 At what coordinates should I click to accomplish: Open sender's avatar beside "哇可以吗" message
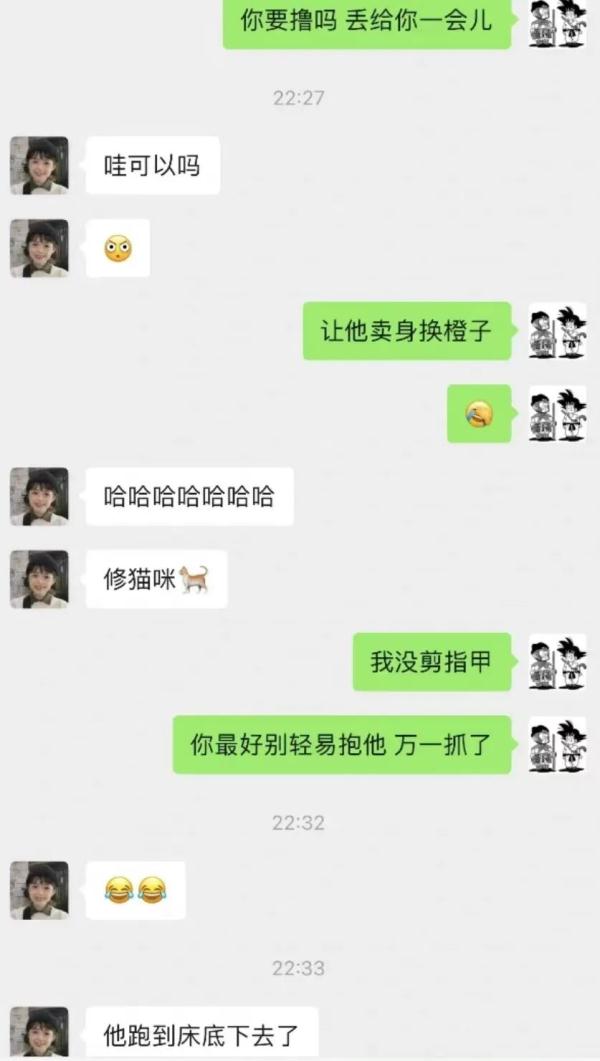[x=39, y=165]
